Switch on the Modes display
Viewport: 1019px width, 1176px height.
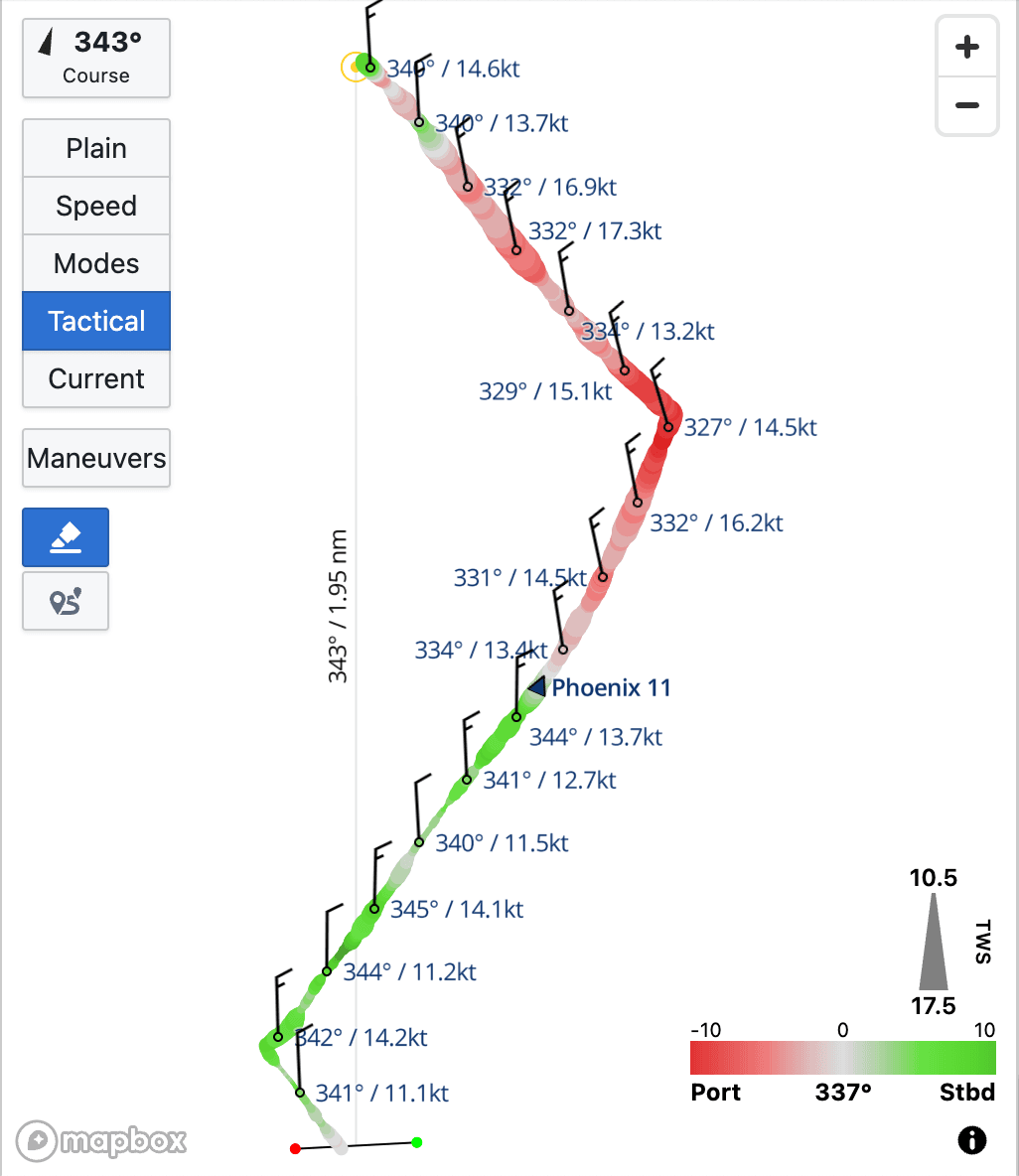pos(95,263)
